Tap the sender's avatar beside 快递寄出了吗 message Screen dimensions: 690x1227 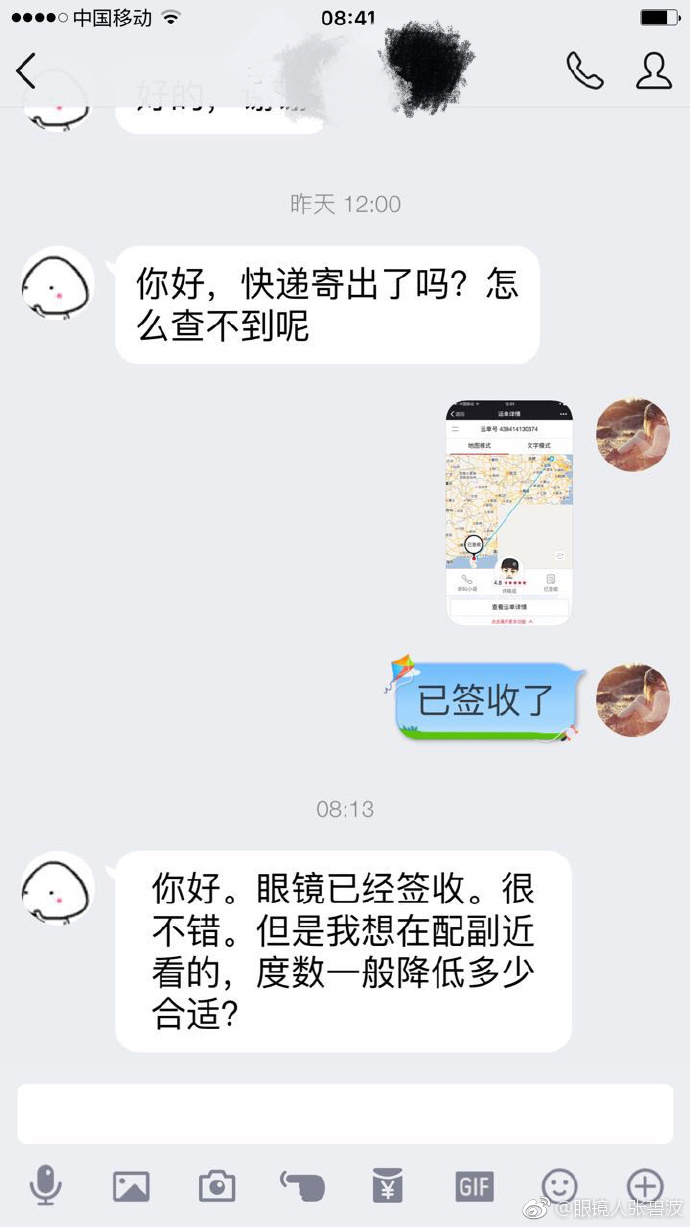(x=58, y=284)
